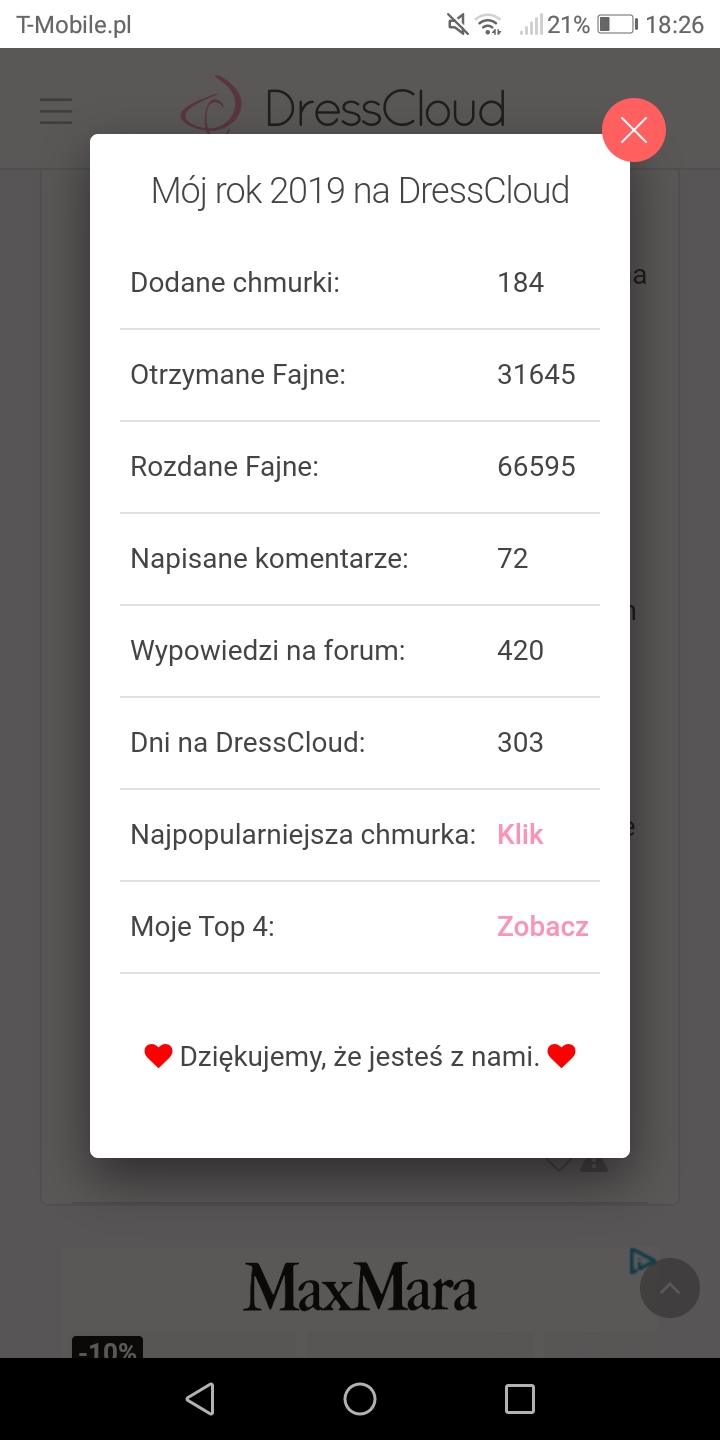
Task: Tap the -10% discount label
Action: [105, 1352]
